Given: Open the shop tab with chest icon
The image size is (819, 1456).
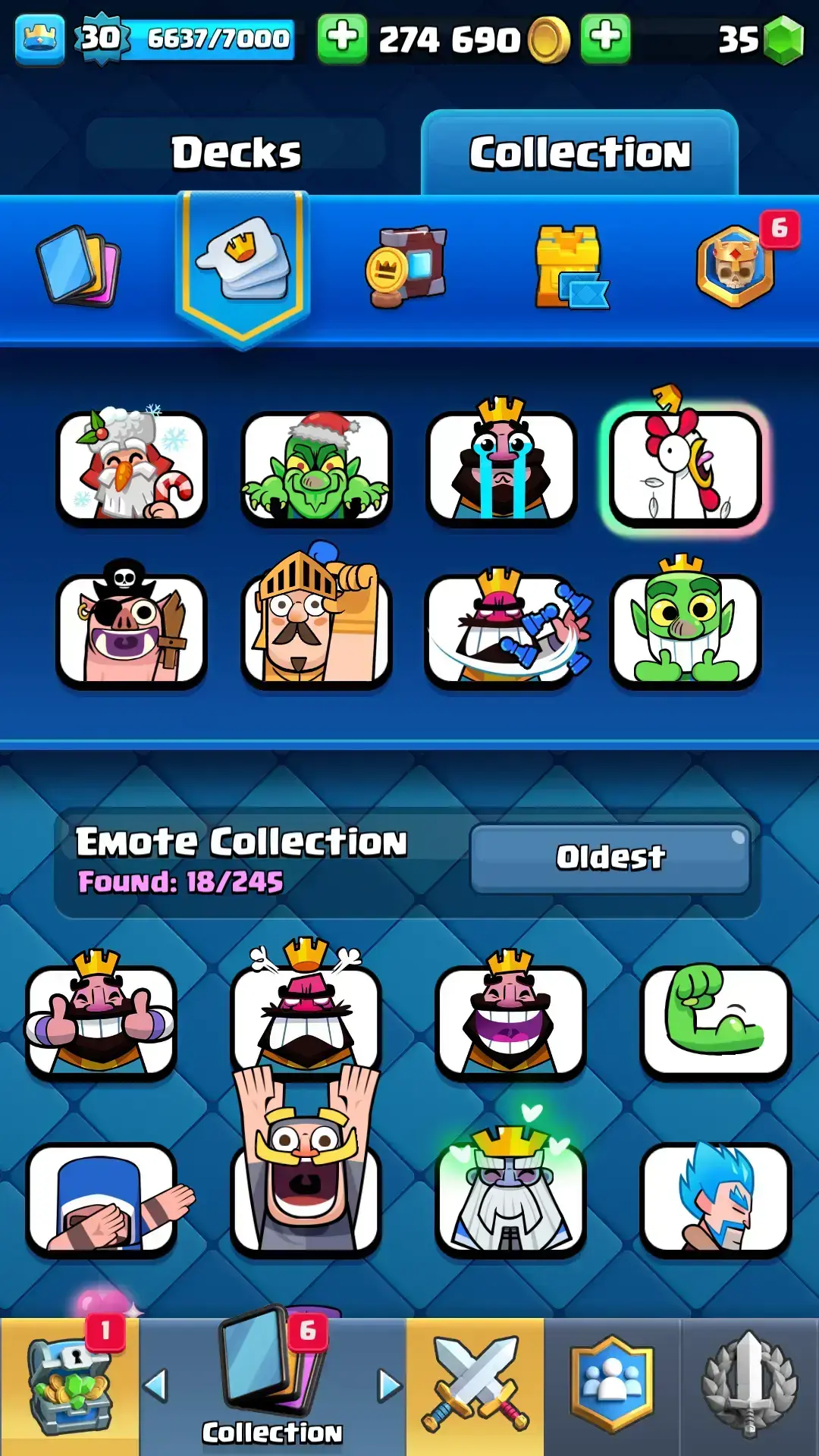Looking at the screenshot, I should pyautogui.click(x=69, y=1386).
